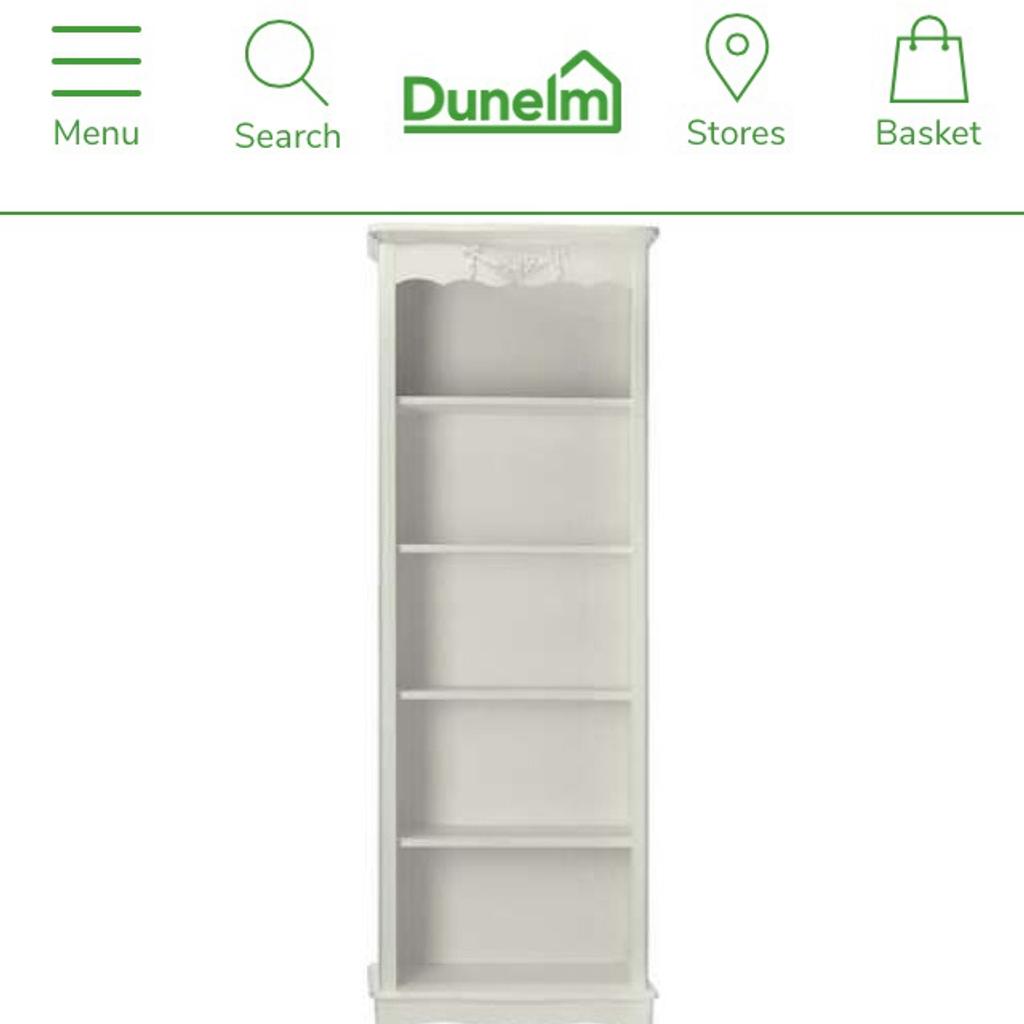Screen dimensions: 1024x1024
Task: Open the bookcase product image
Action: pos(513,620)
